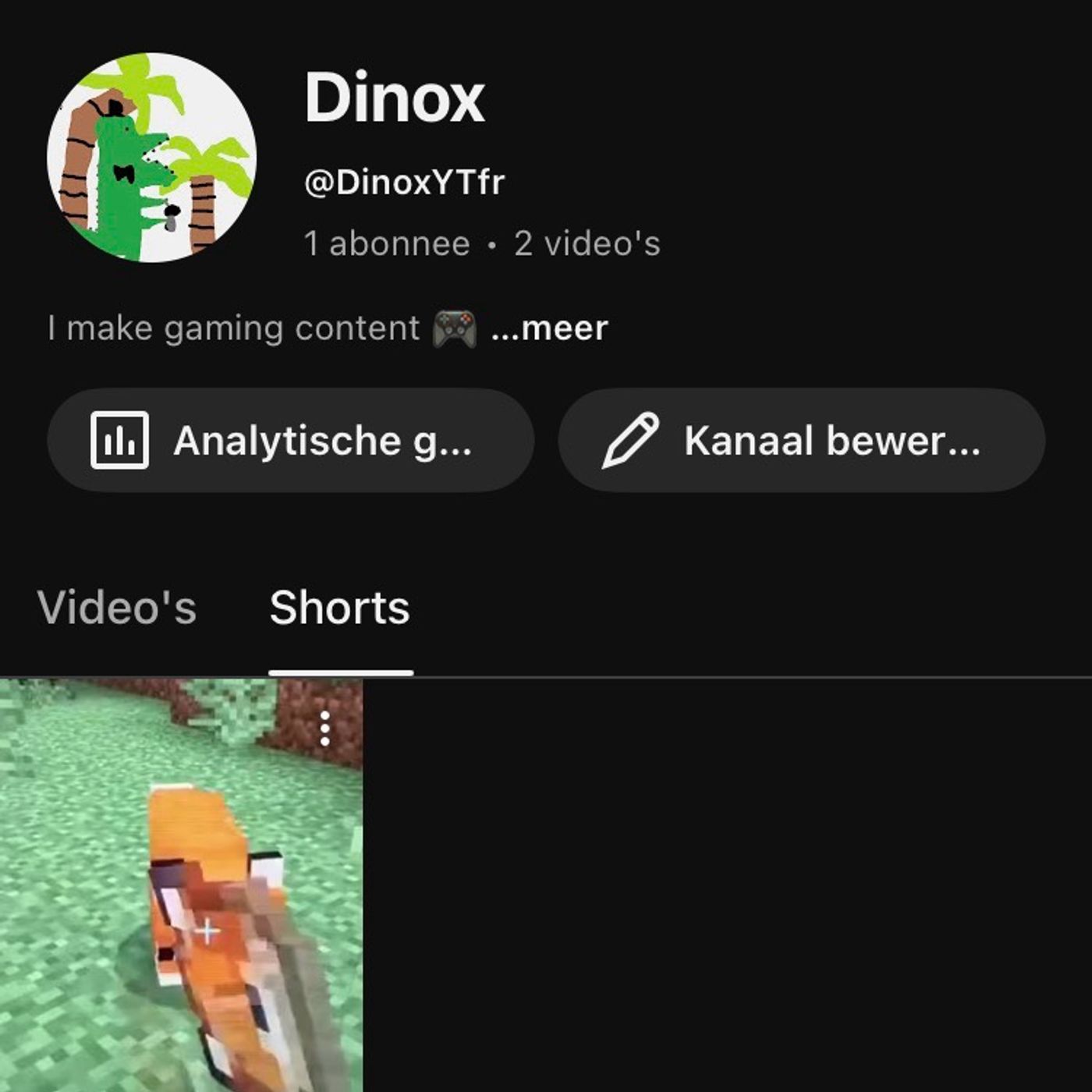
Task: Open the Dinox channel profile picture
Action: tap(151, 158)
